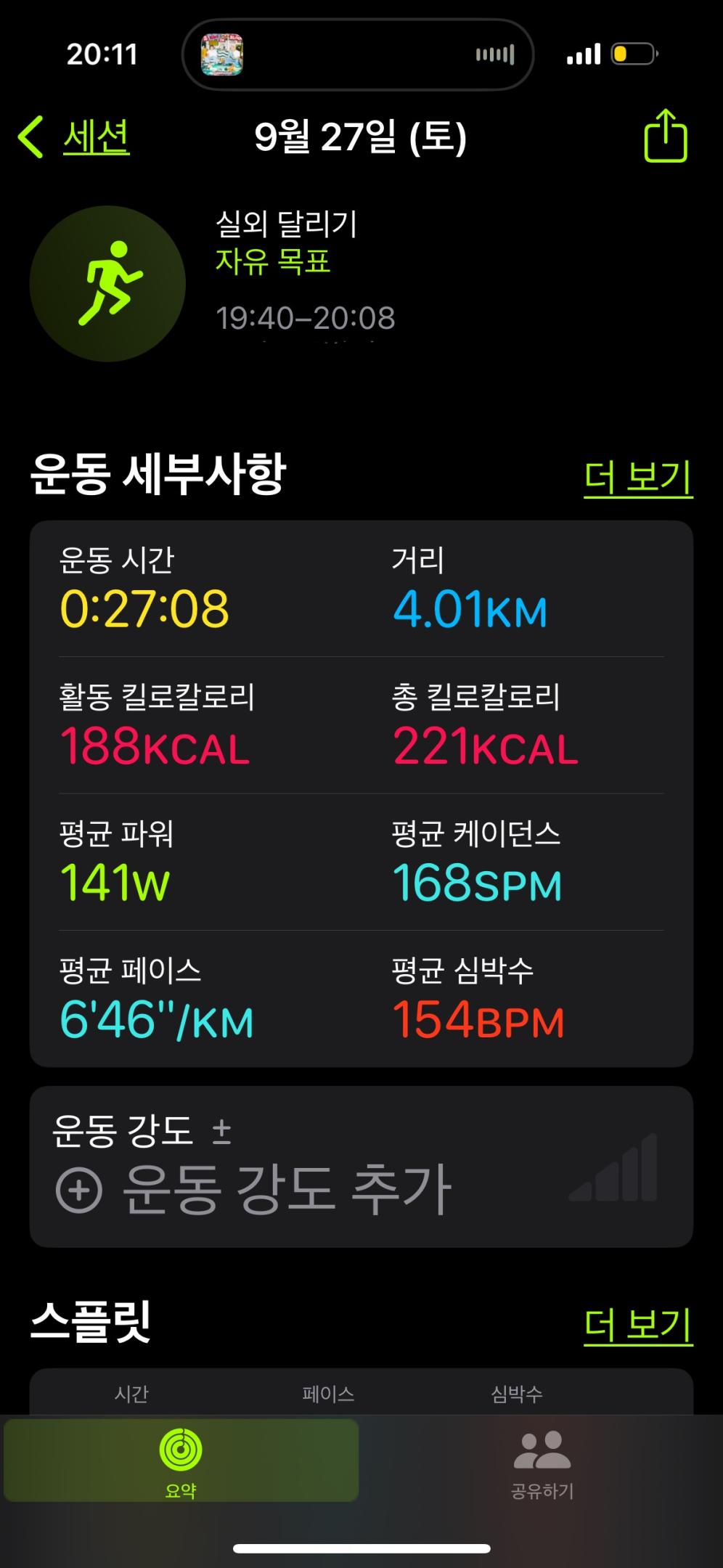The width and height of the screenshot is (723, 1568).
Task: Add workout effort with 운동 강도 추가
Action: [254, 1189]
